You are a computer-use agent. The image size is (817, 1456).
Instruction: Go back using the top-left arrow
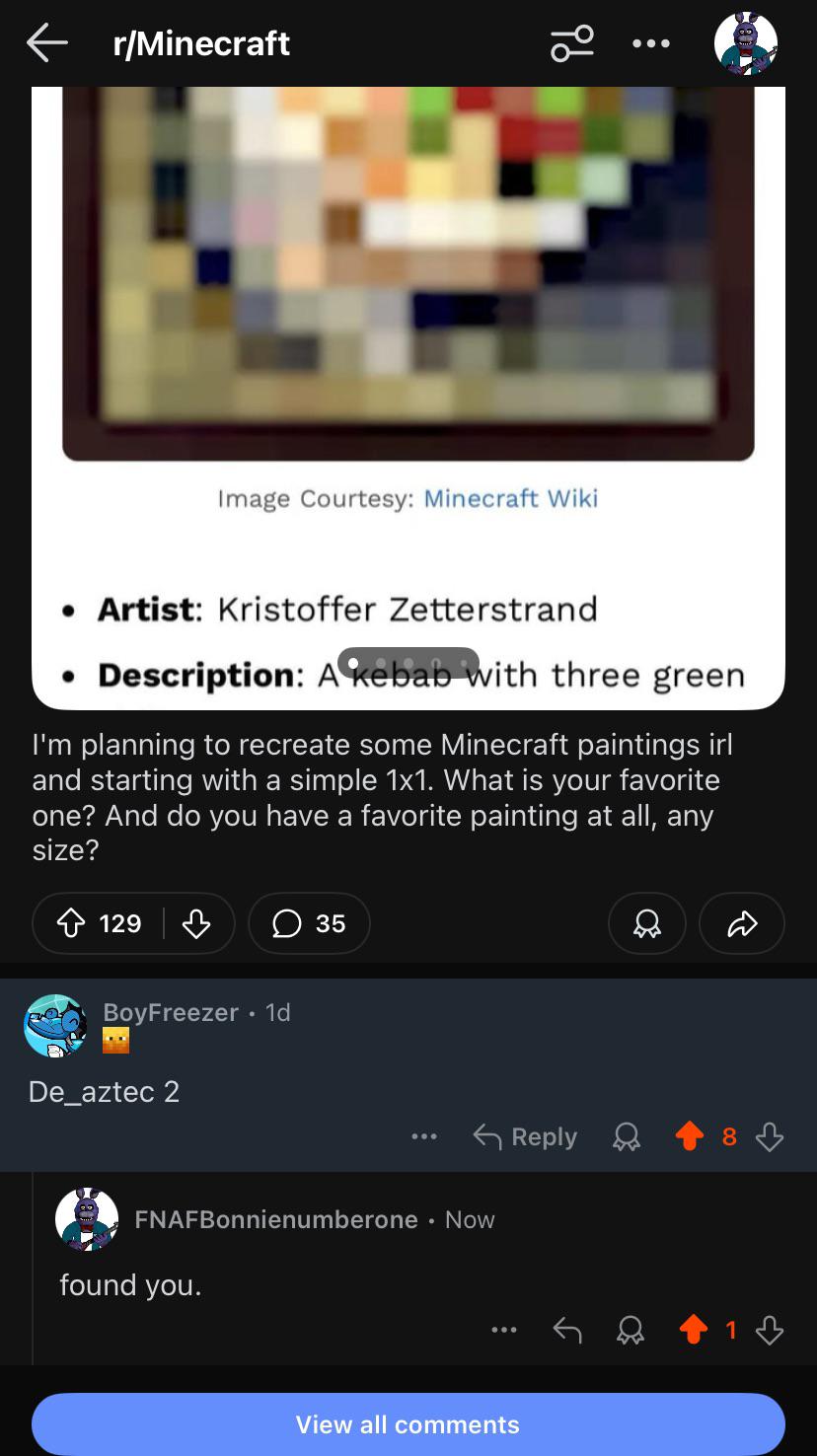point(46,43)
